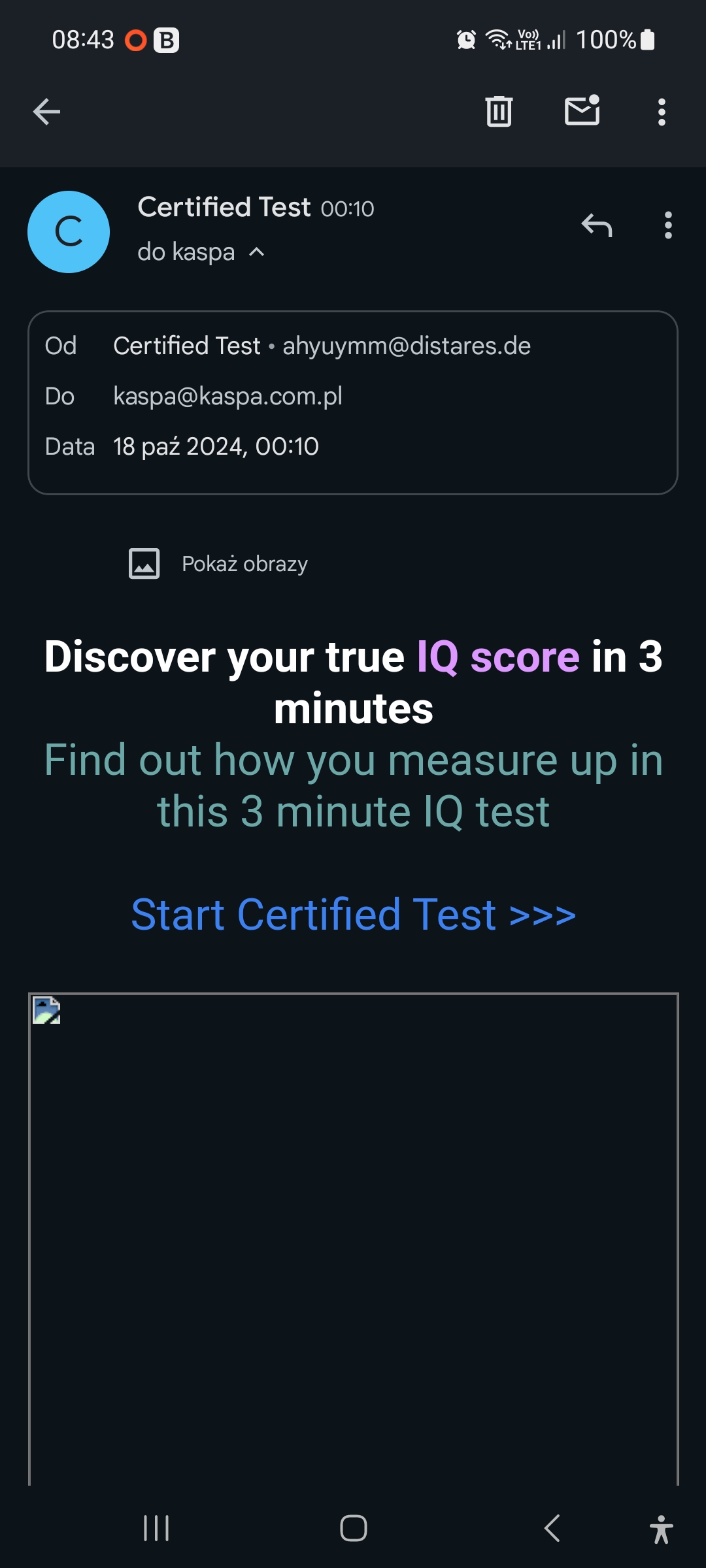Mark the email as unread
The height and width of the screenshot is (1568, 706).
point(582,110)
